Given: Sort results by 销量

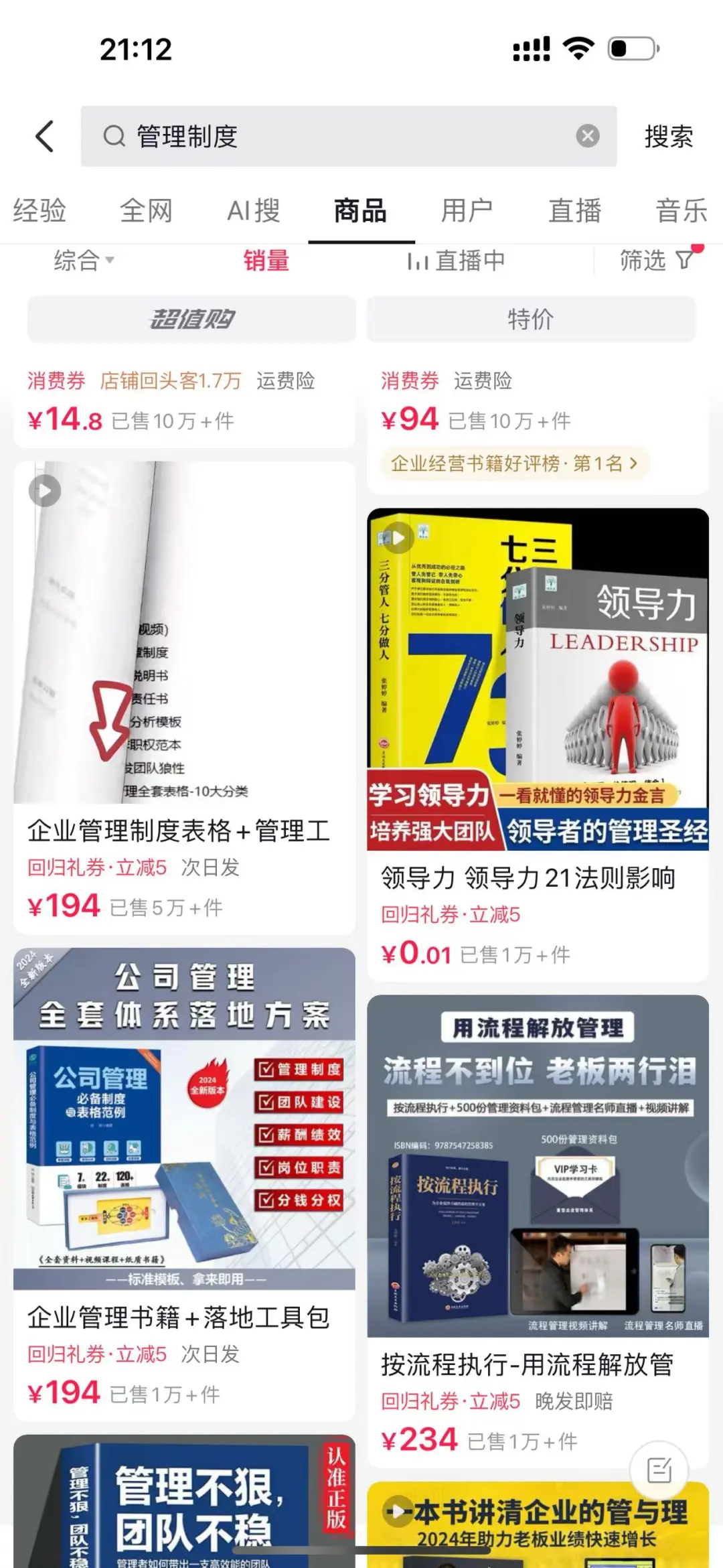Looking at the screenshot, I should click(x=266, y=260).
